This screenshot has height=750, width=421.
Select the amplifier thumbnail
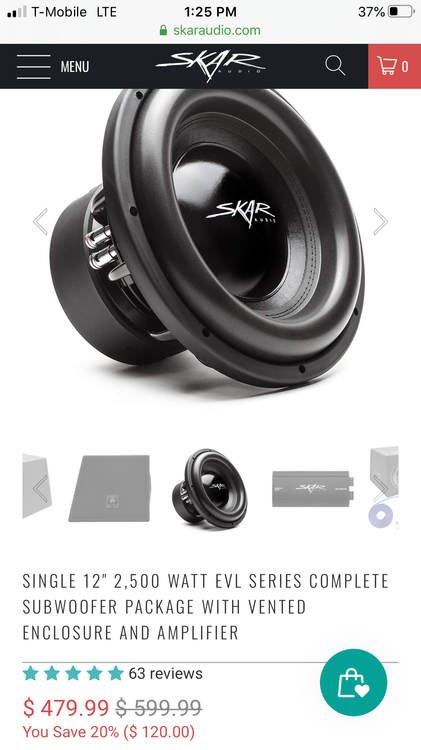click(313, 488)
